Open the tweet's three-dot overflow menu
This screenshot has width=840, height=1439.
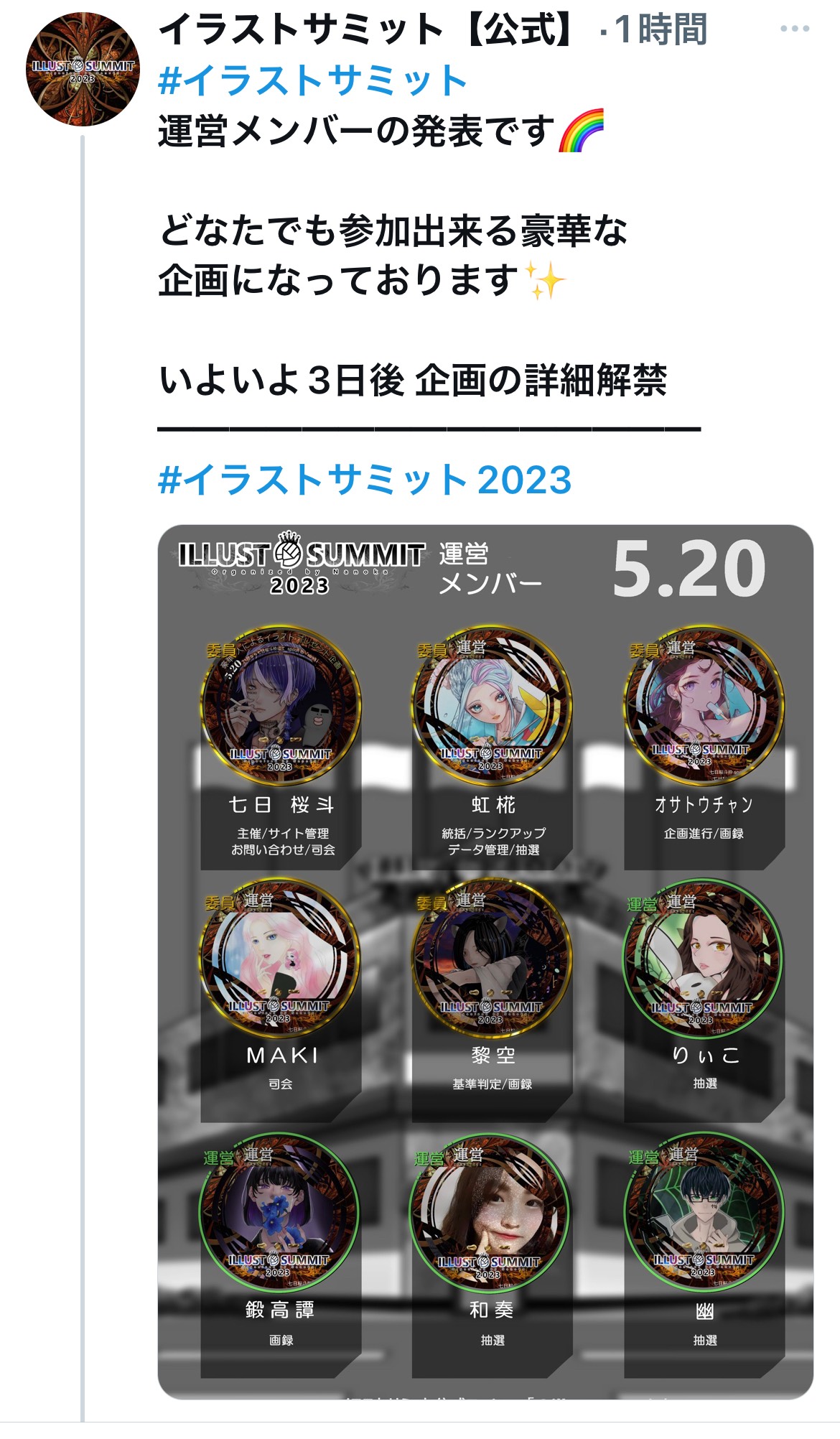tap(794, 29)
